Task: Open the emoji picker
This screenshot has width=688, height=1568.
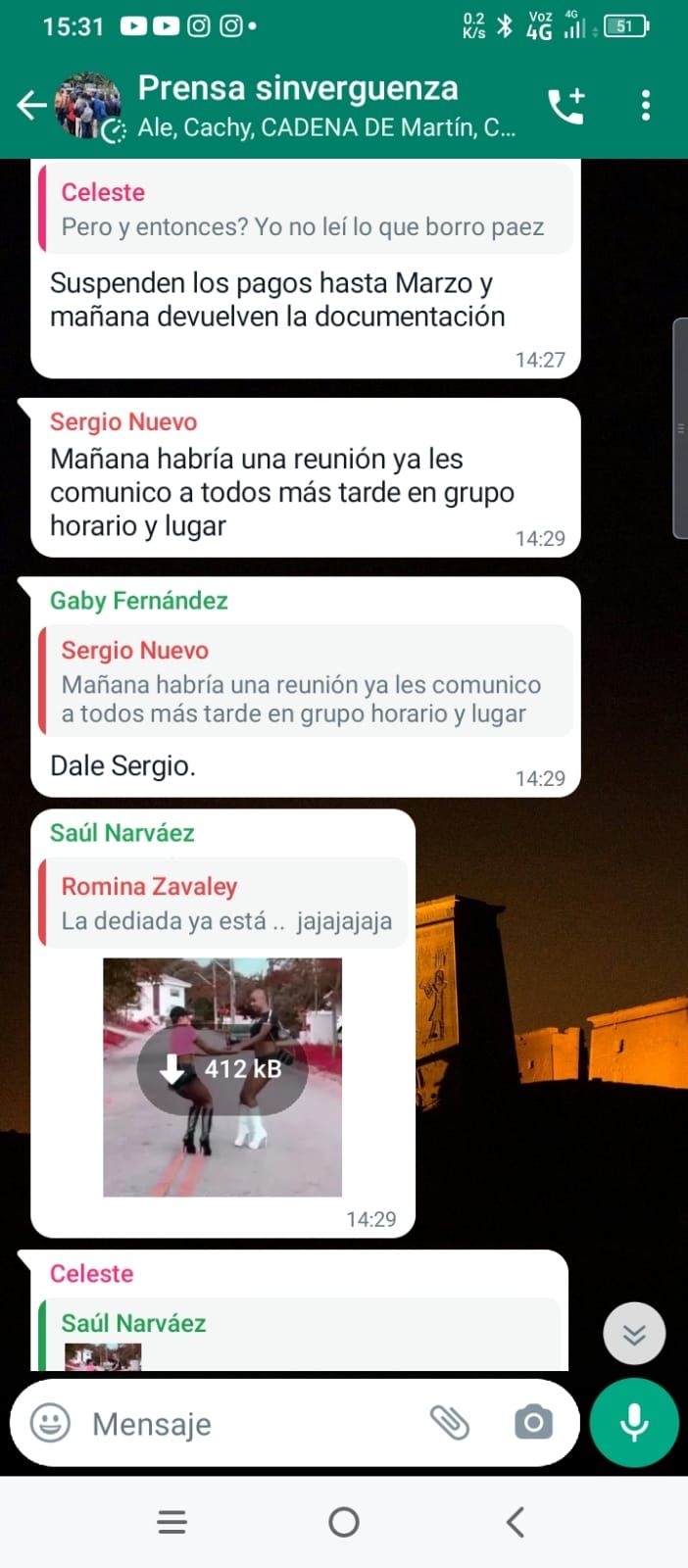Action: click(x=50, y=1423)
